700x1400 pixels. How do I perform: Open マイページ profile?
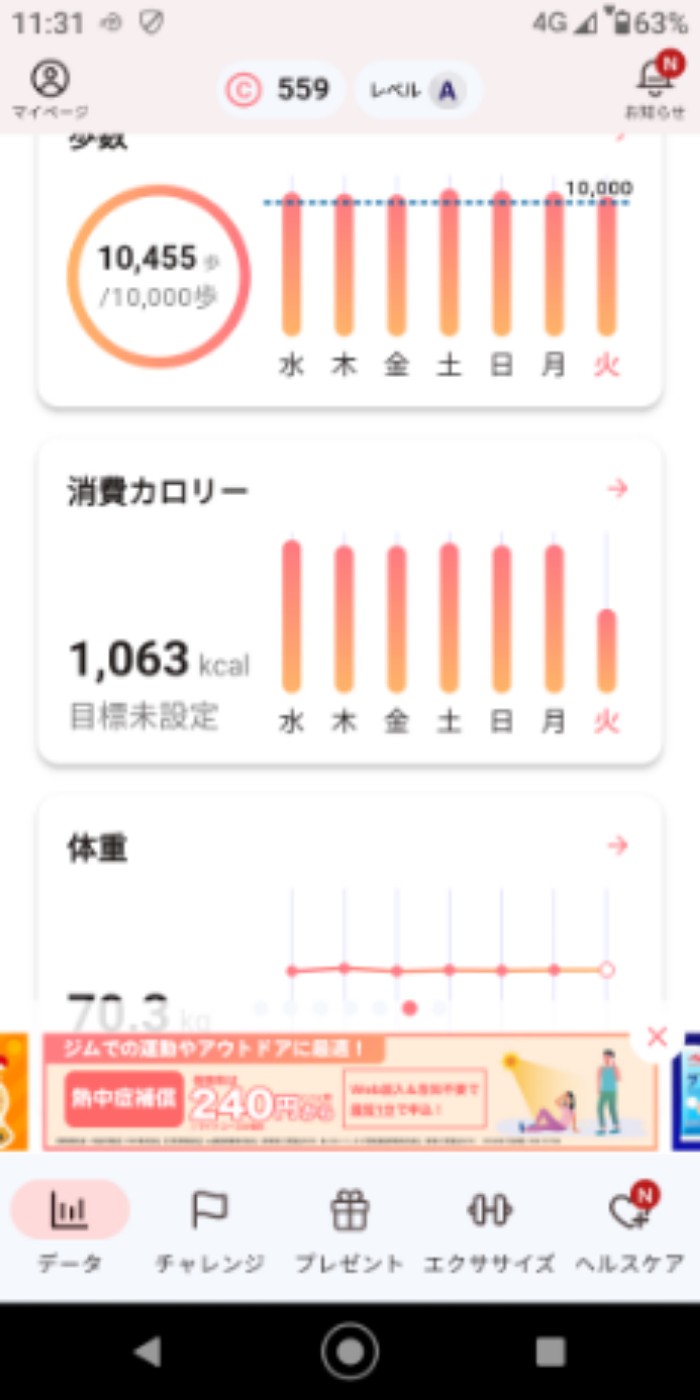pyautogui.click(x=50, y=88)
